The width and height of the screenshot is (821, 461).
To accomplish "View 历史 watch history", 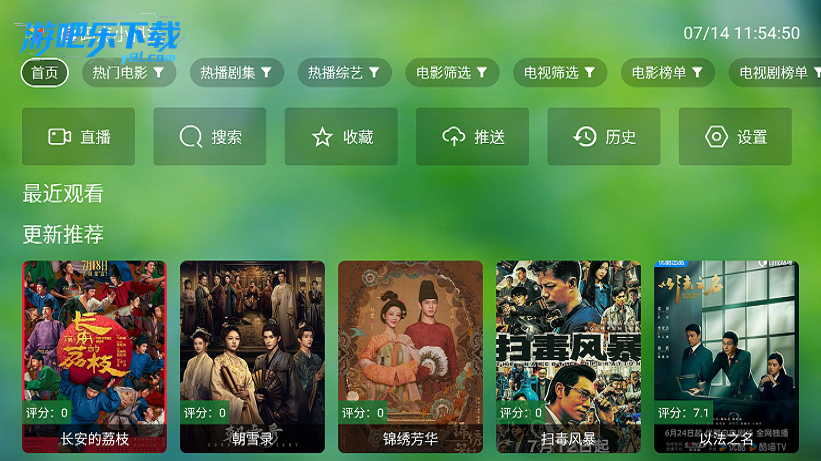I will coord(603,137).
